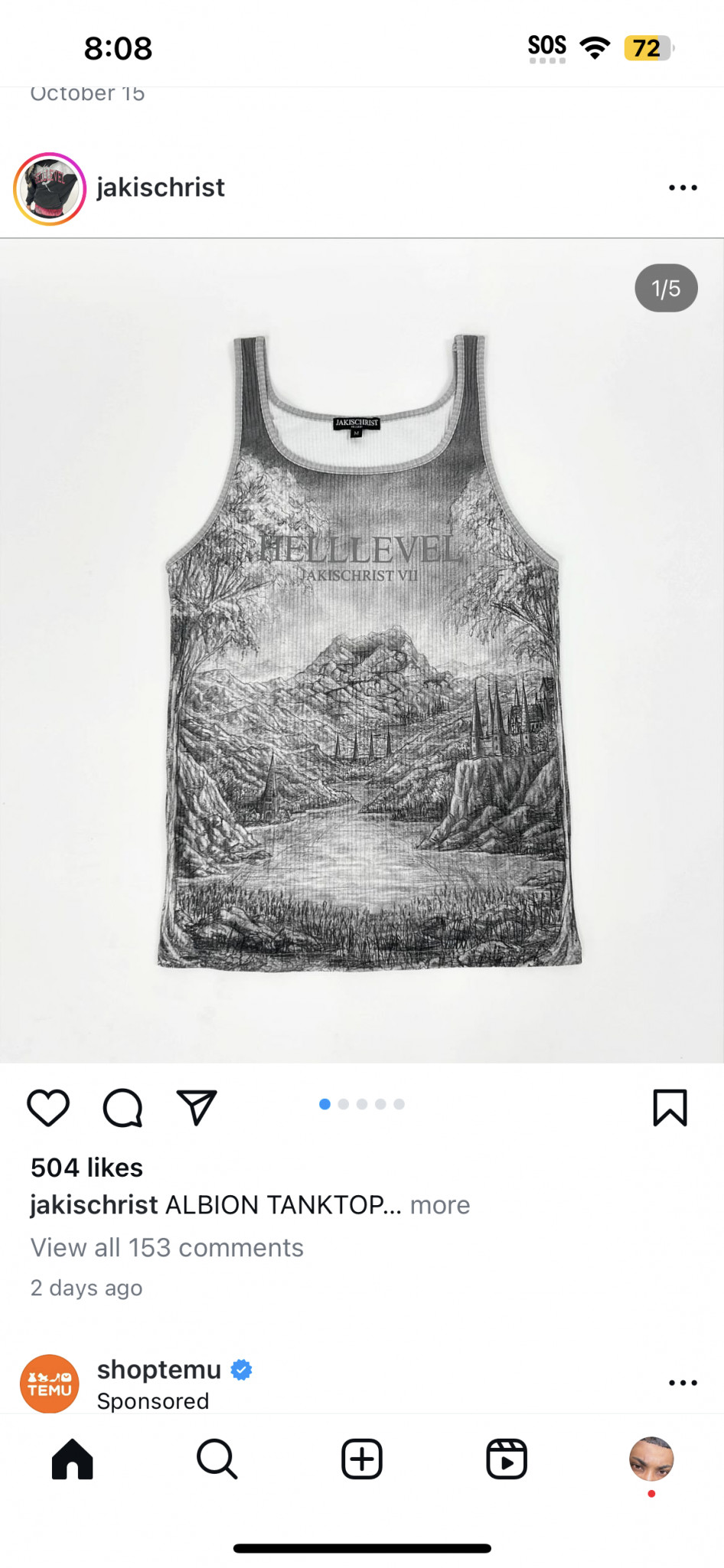Open the options menu for shoptemu's ad
724x1568 pixels.
(x=682, y=1383)
